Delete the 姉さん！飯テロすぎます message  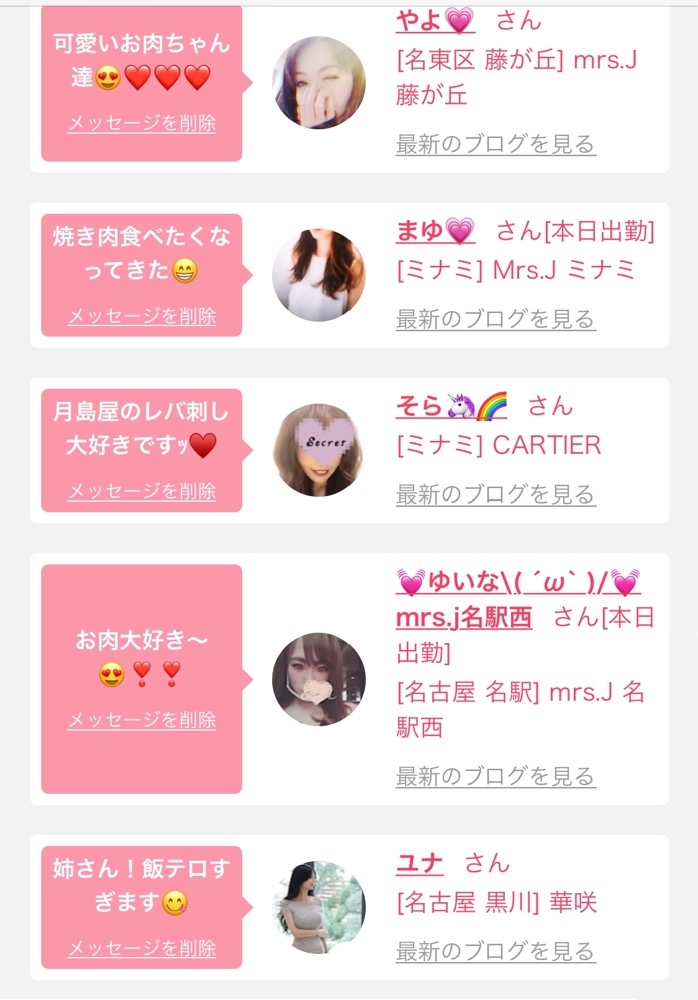point(142,948)
